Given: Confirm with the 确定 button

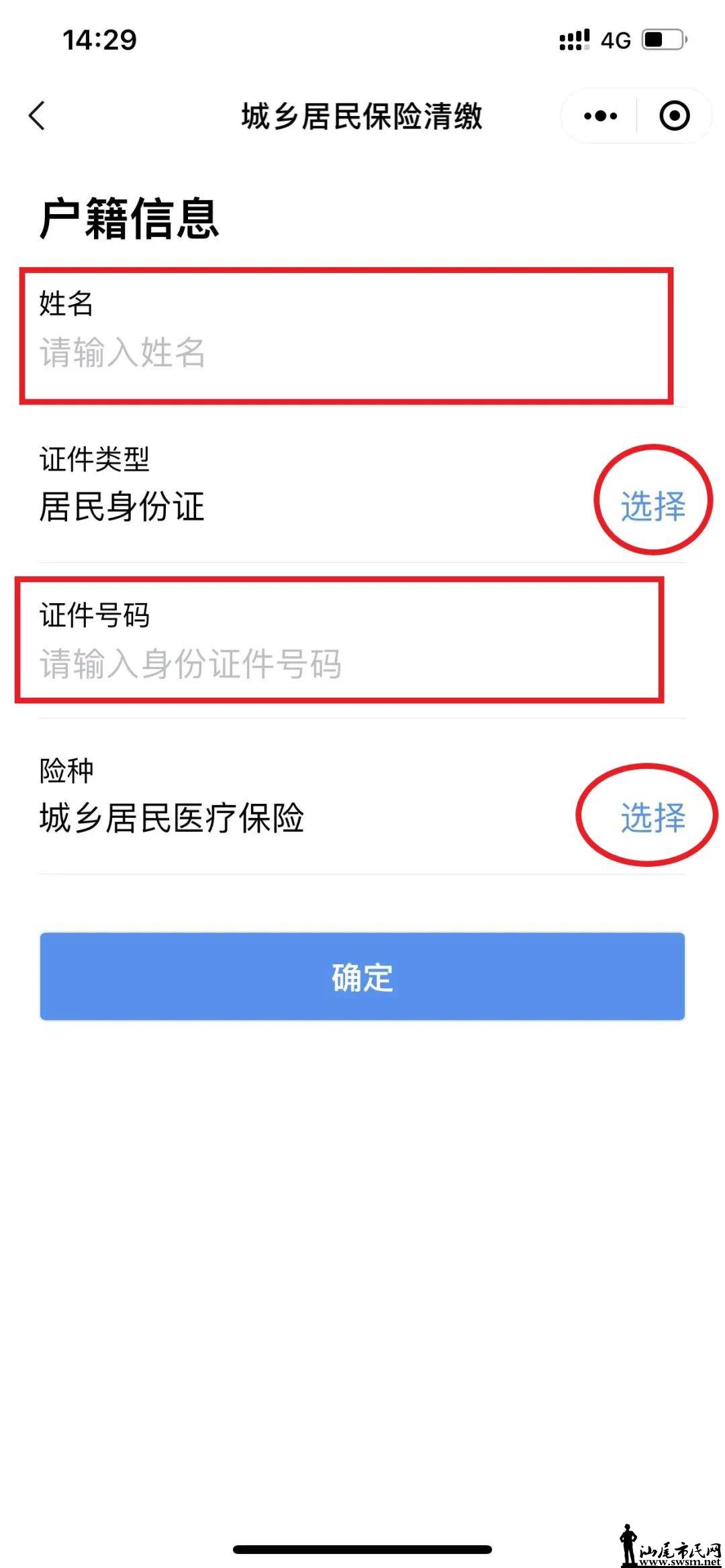Looking at the screenshot, I should click(x=362, y=976).
